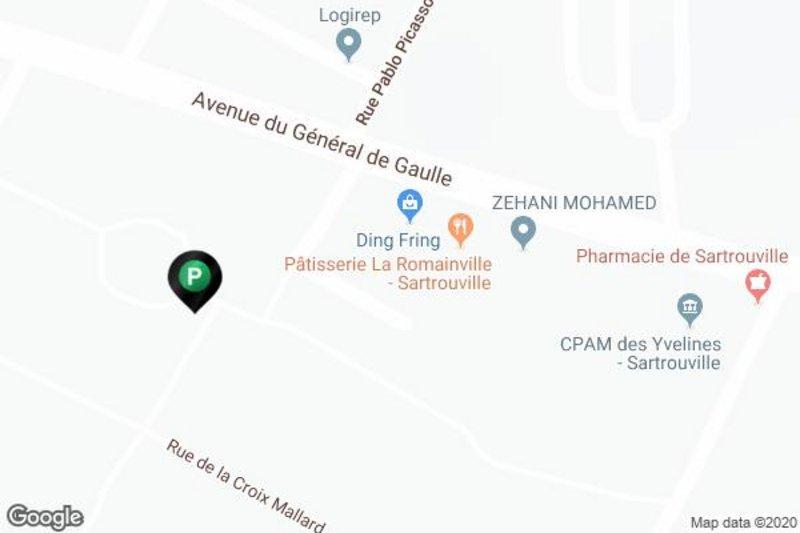This screenshot has width=800, height=533.
Task: Tap the ZEHANI MOHAMED location pin
Action: click(522, 234)
